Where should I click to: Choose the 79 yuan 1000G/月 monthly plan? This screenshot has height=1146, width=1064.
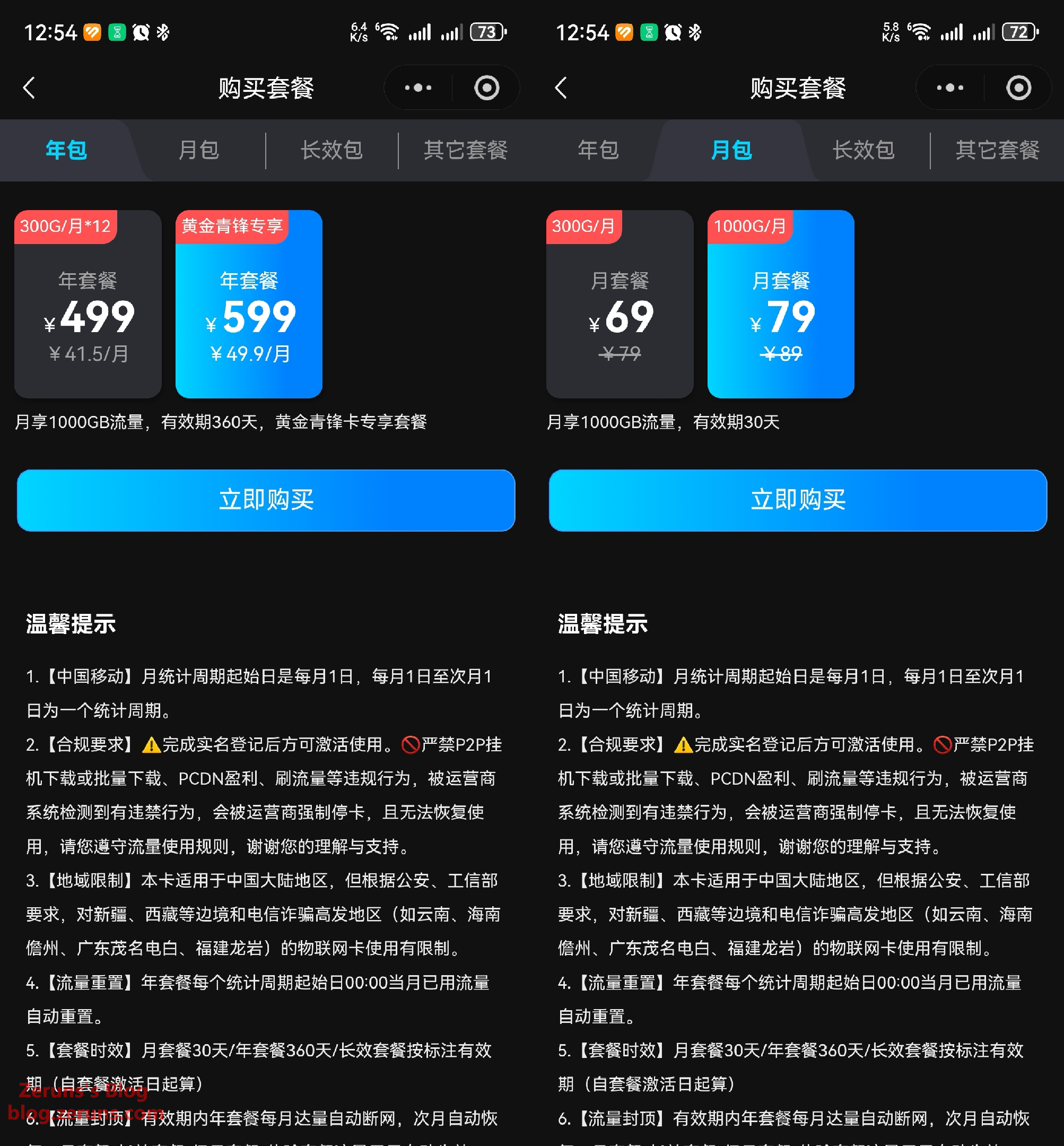(781, 304)
